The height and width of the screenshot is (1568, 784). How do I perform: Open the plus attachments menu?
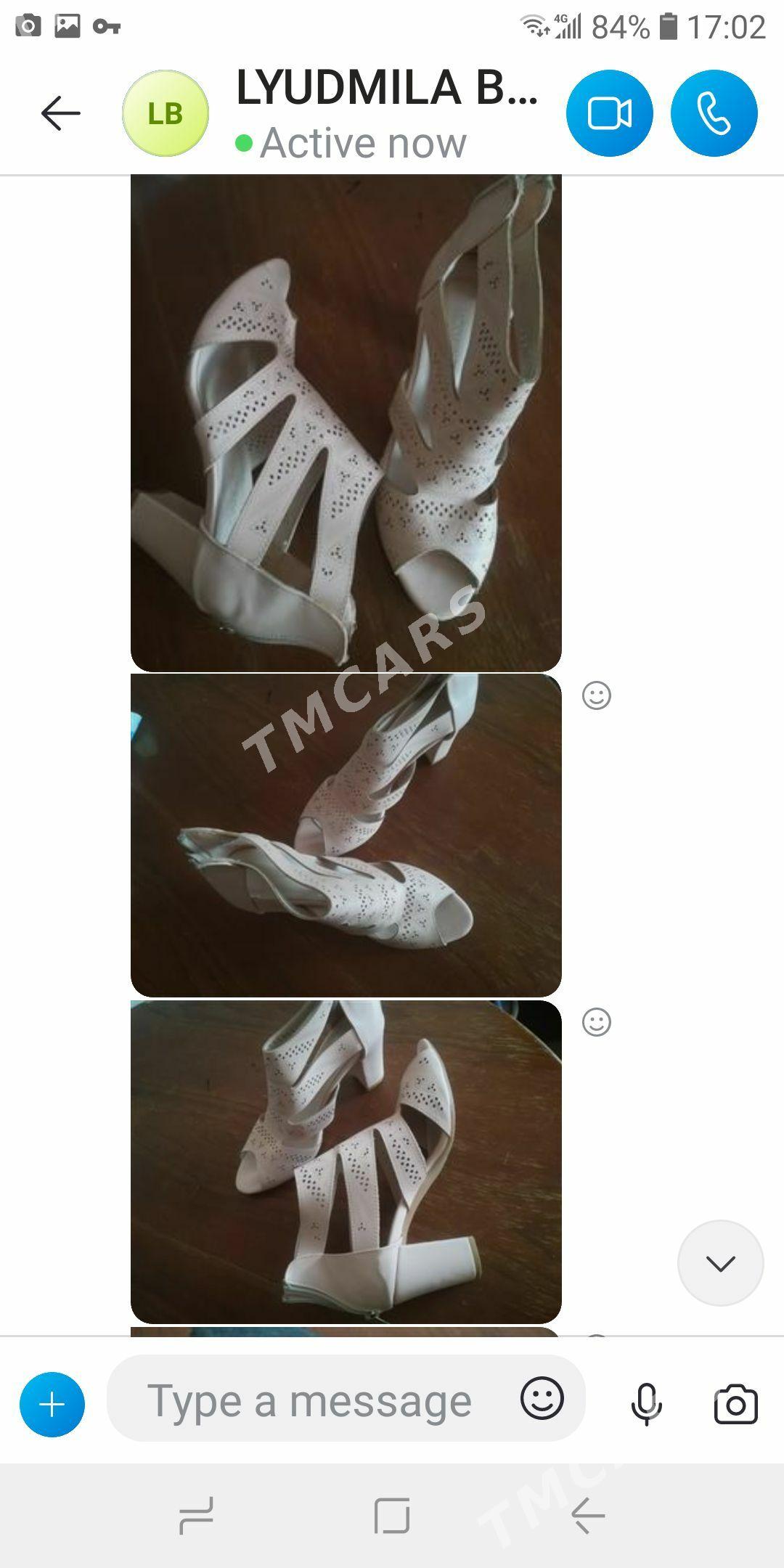52,1405
